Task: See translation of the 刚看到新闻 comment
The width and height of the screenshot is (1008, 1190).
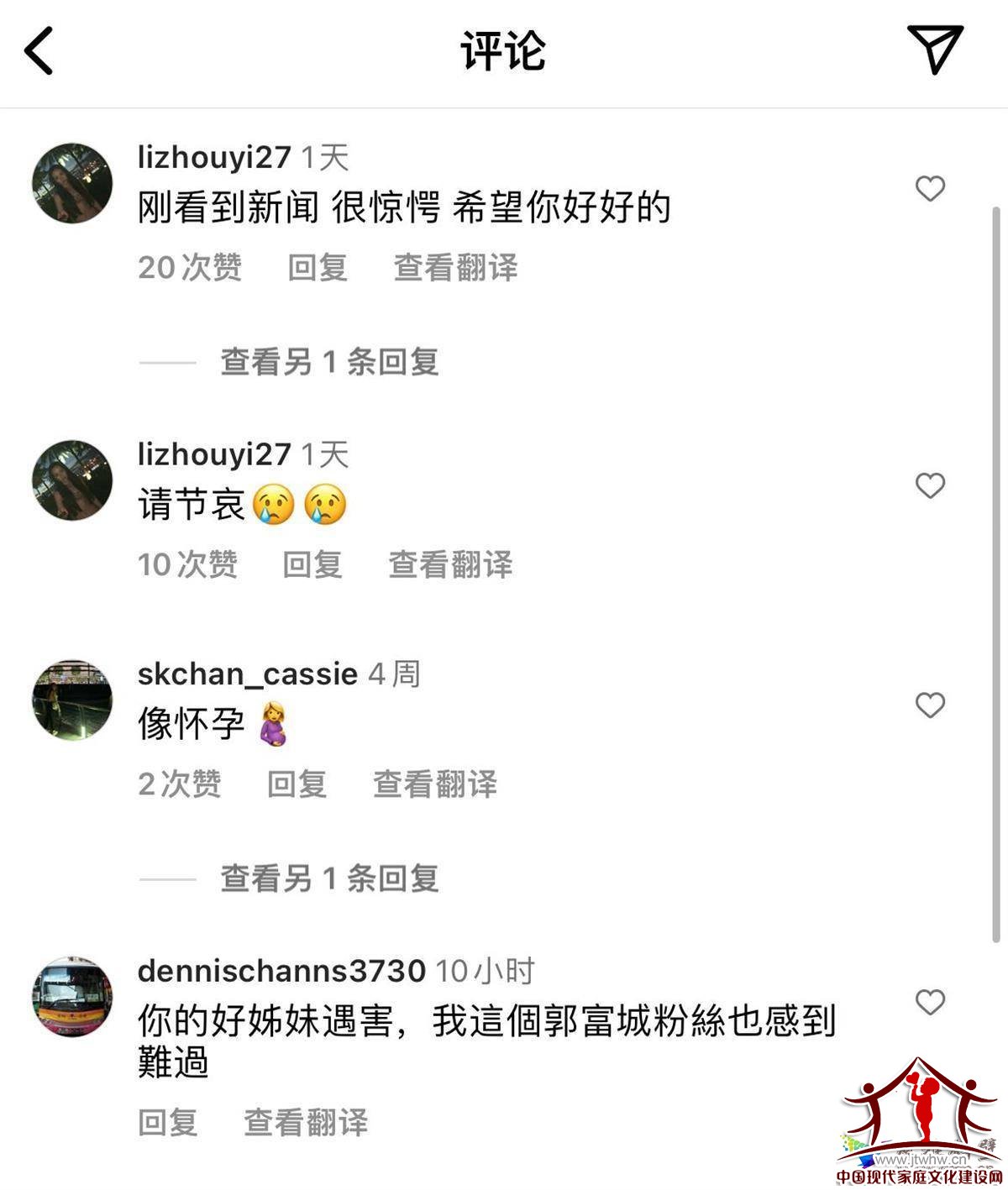Action: (x=455, y=268)
